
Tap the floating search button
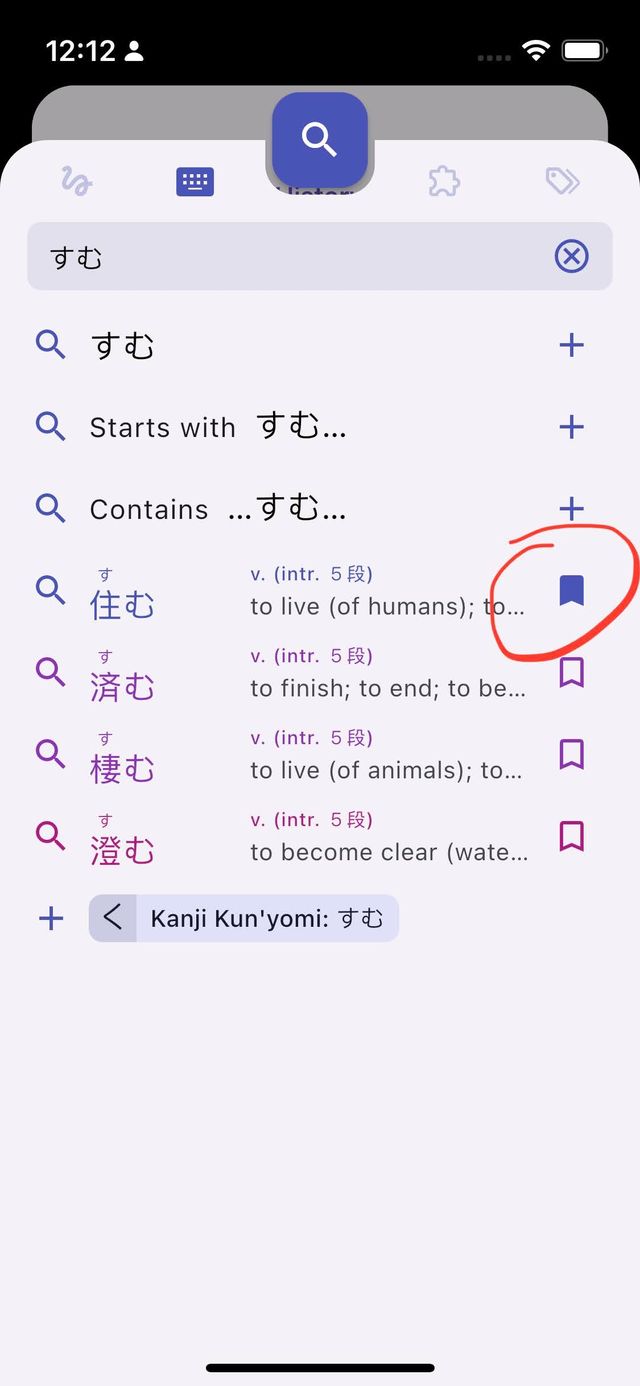320,140
